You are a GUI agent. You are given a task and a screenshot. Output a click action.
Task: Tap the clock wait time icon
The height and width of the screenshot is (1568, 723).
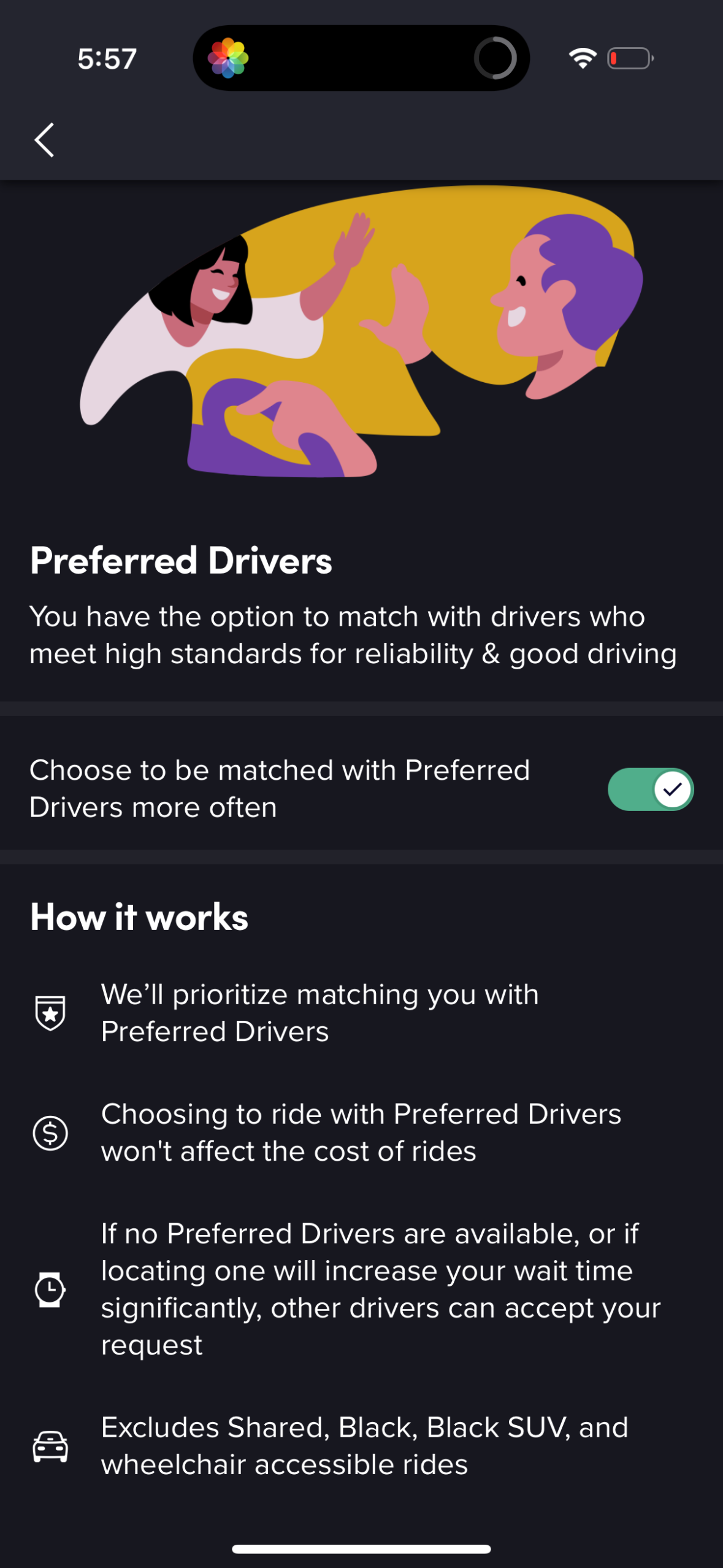coord(51,1289)
